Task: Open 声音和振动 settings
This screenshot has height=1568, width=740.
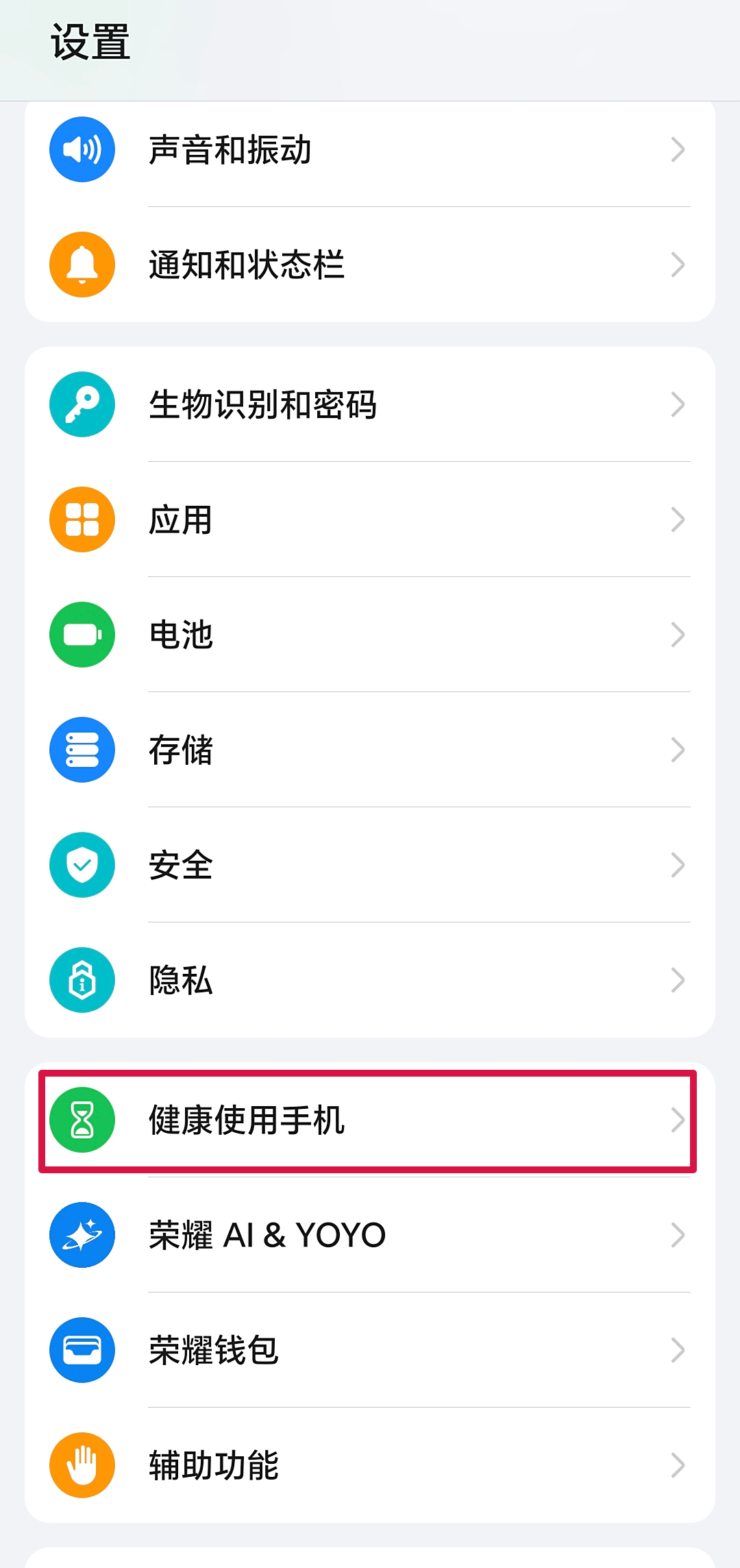Action: pos(370,149)
